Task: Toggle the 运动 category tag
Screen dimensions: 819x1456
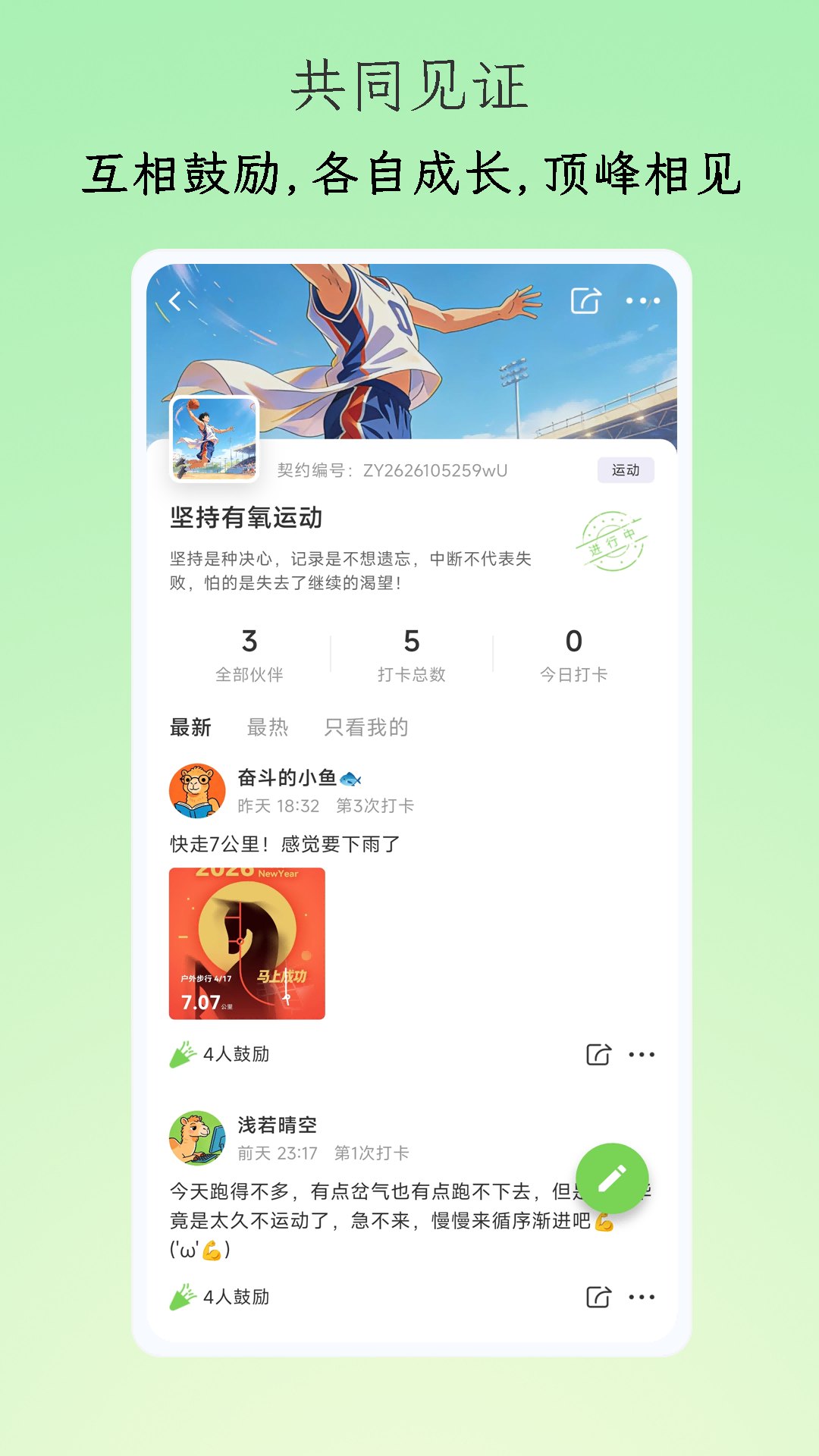Action: [x=626, y=470]
